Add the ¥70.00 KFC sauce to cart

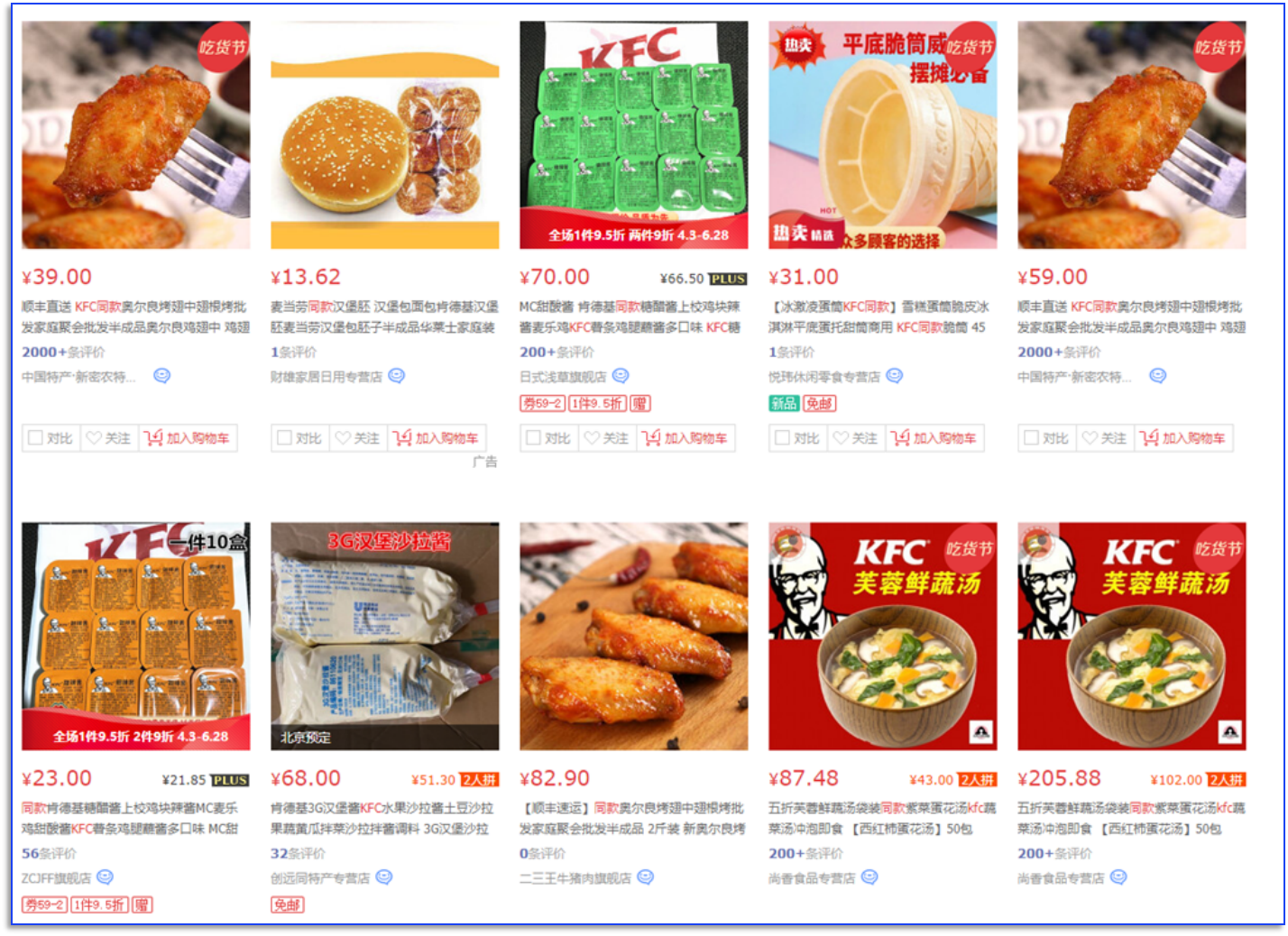point(685,438)
